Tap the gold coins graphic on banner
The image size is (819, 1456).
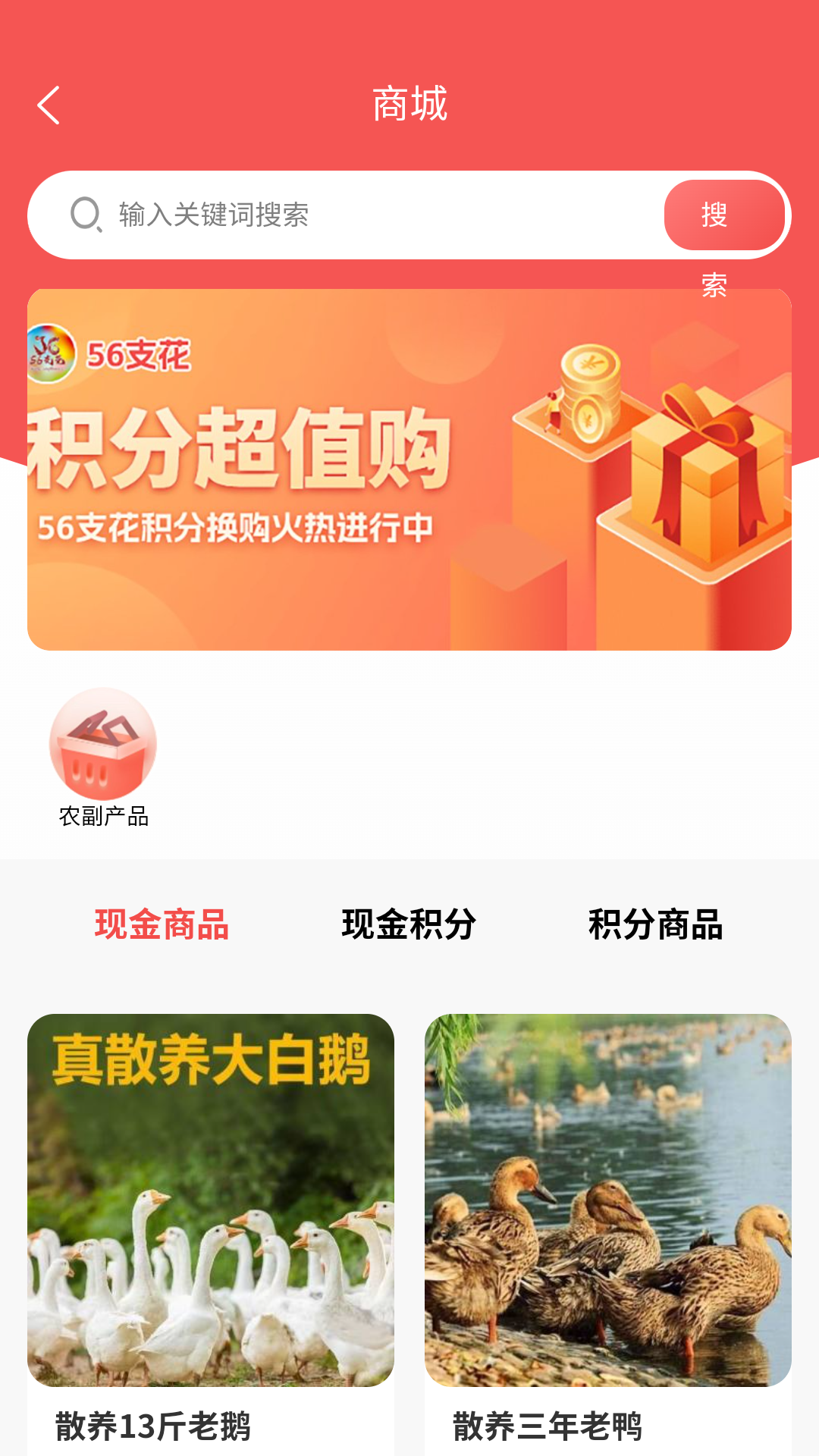[x=590, y=394]
